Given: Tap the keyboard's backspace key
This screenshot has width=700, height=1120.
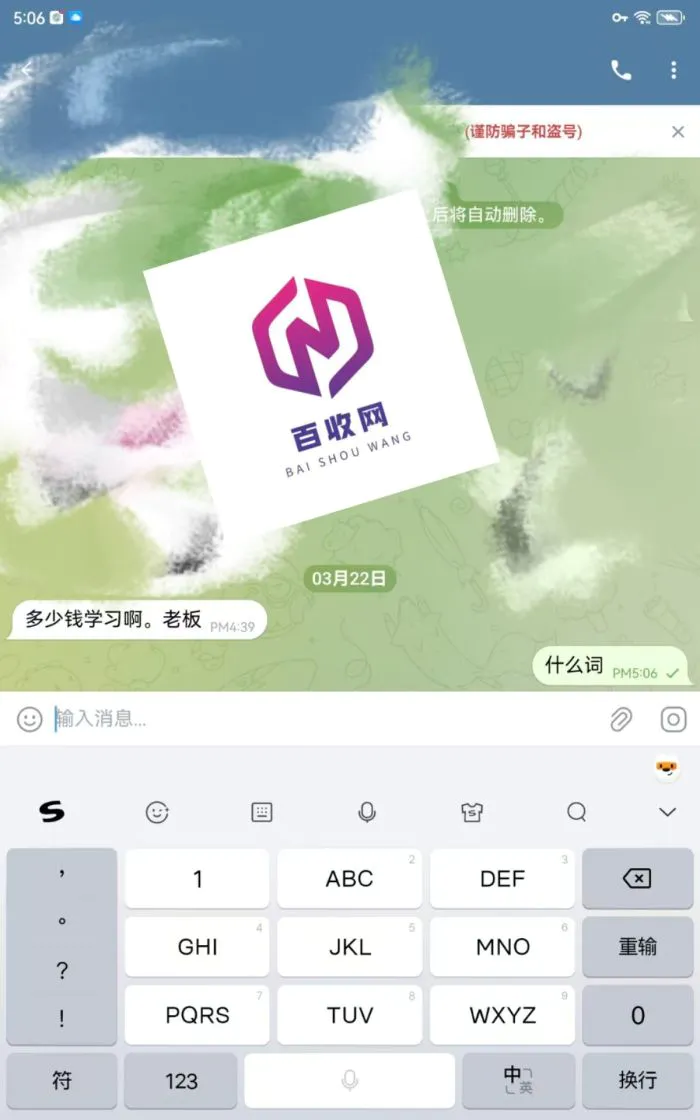Looking at the screenshot, I should 637,878.
